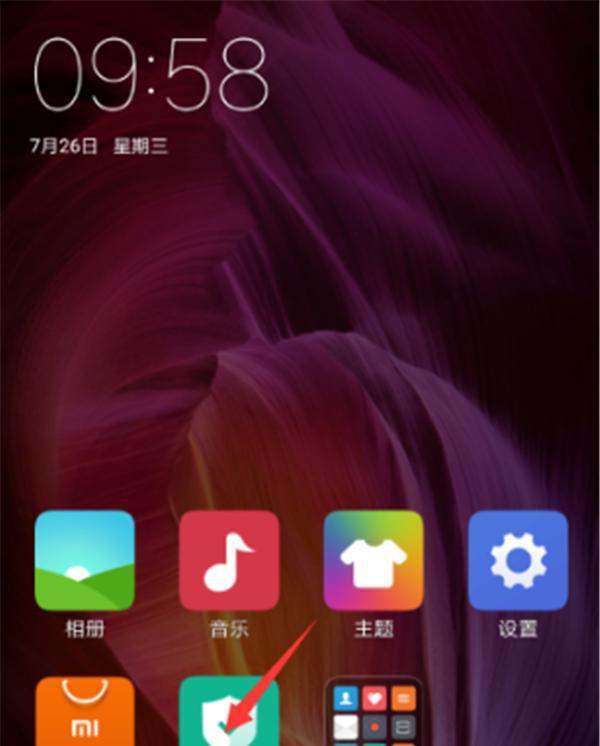Launch the Mi store app
The width and height of the screenshot is (600, 746).
84,712
